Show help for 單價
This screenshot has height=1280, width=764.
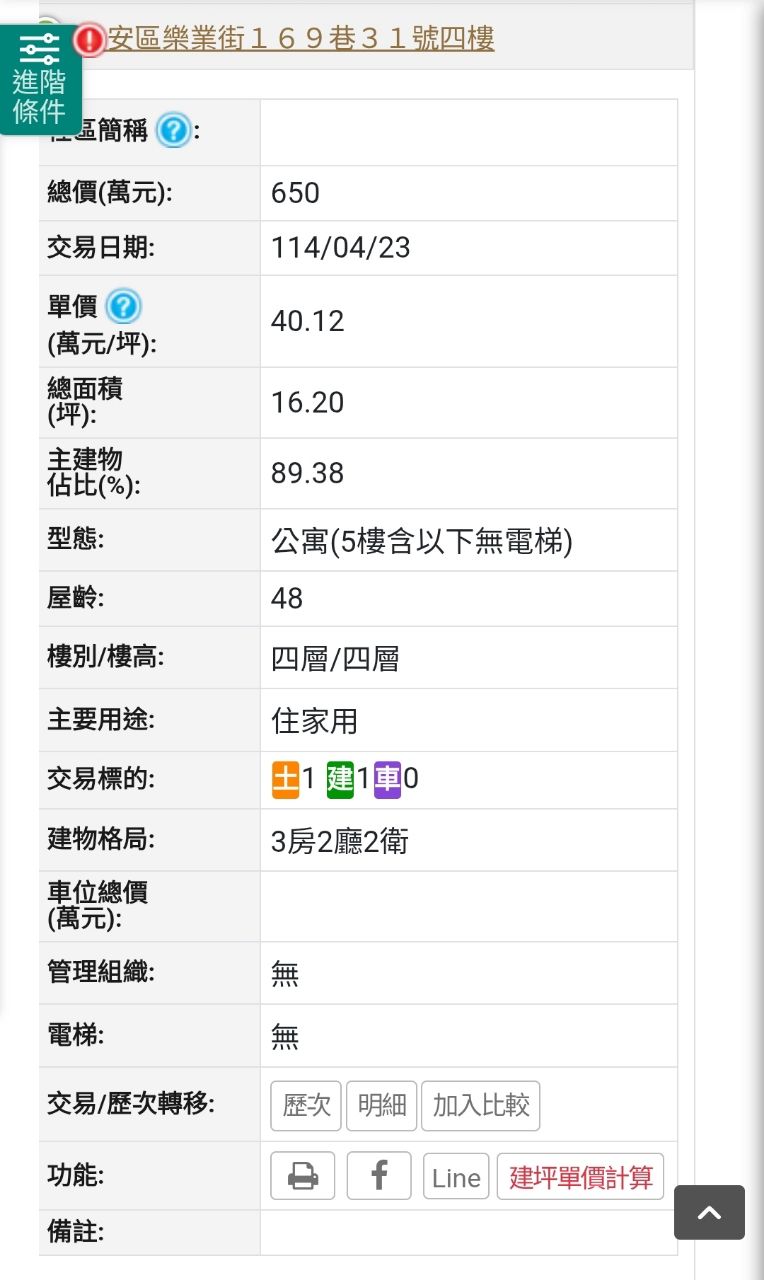[x=124, y=305]
